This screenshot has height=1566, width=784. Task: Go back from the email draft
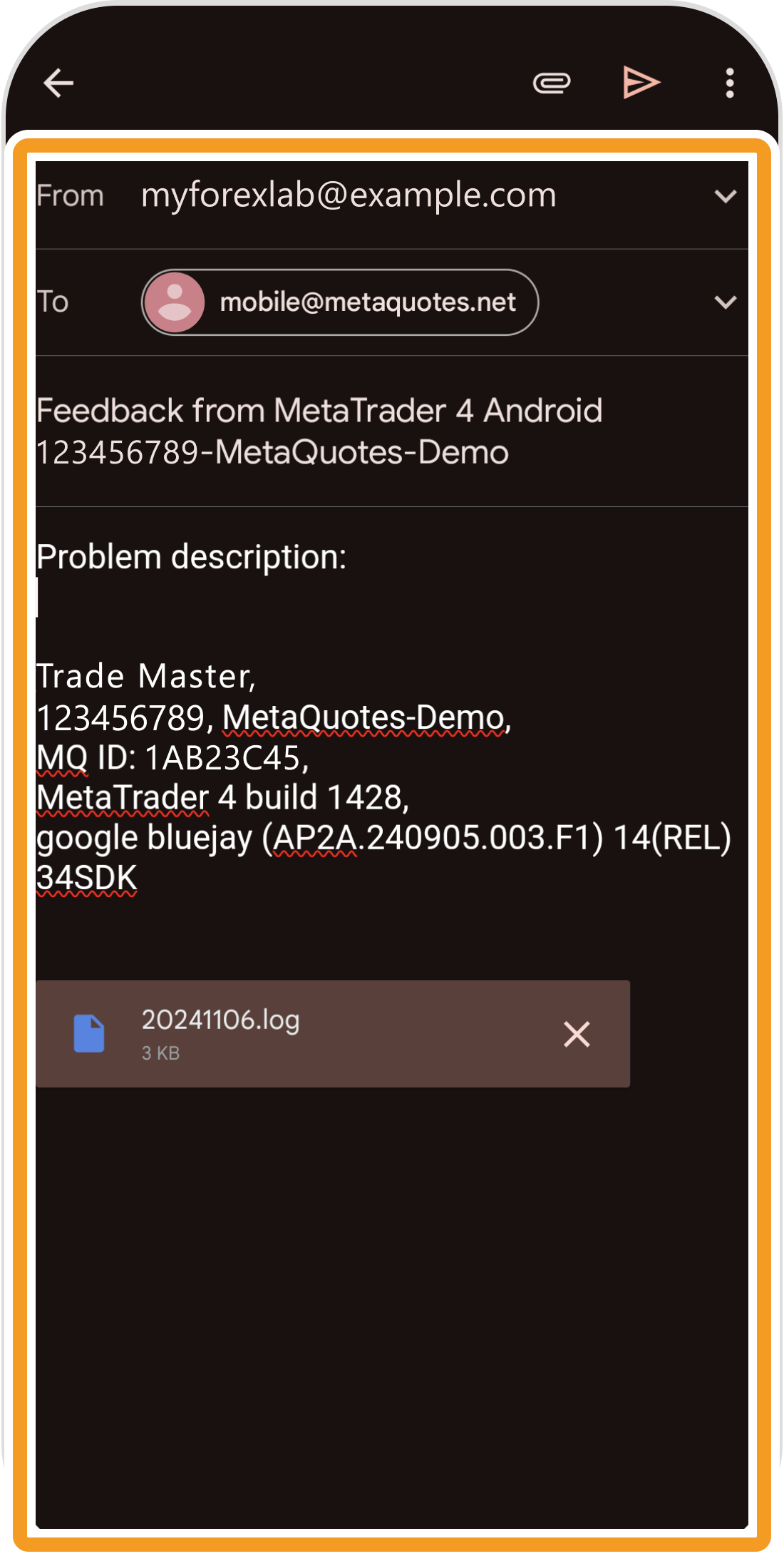[x=58, y=83]
